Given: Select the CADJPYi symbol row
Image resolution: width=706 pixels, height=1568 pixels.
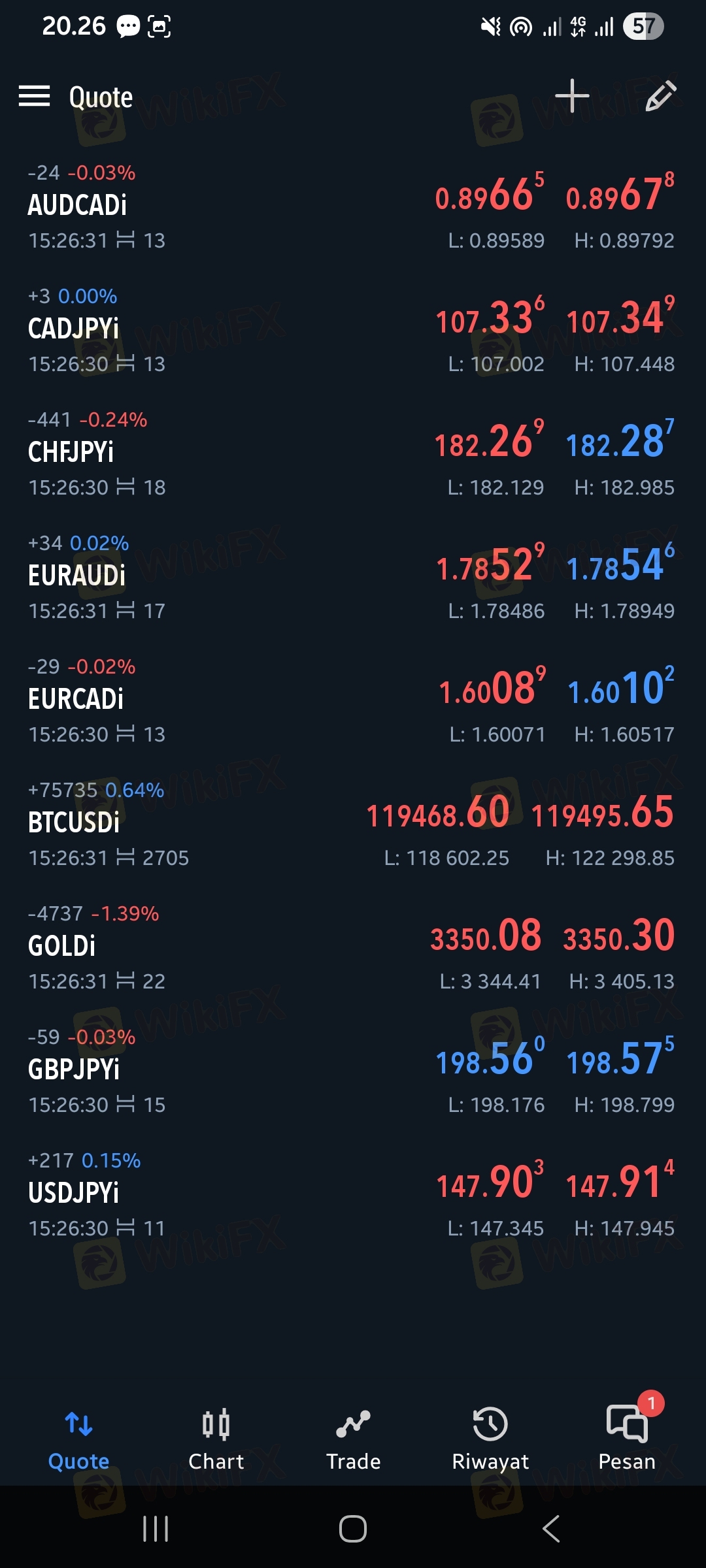Looking at the screenshot, I should [x=353, y=331].
